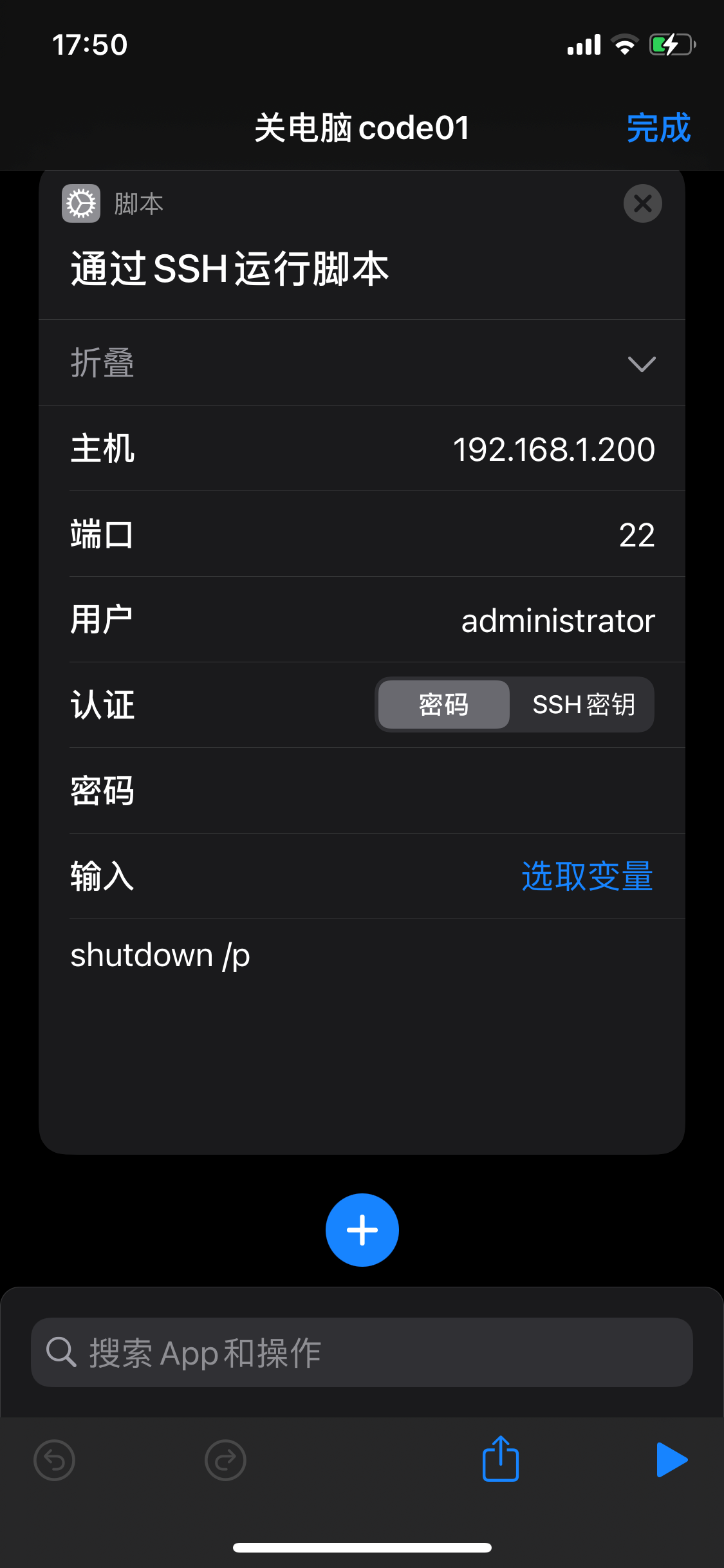Remove the SSH script action with the X
The image size is (724, 1568).
point(642,204)
